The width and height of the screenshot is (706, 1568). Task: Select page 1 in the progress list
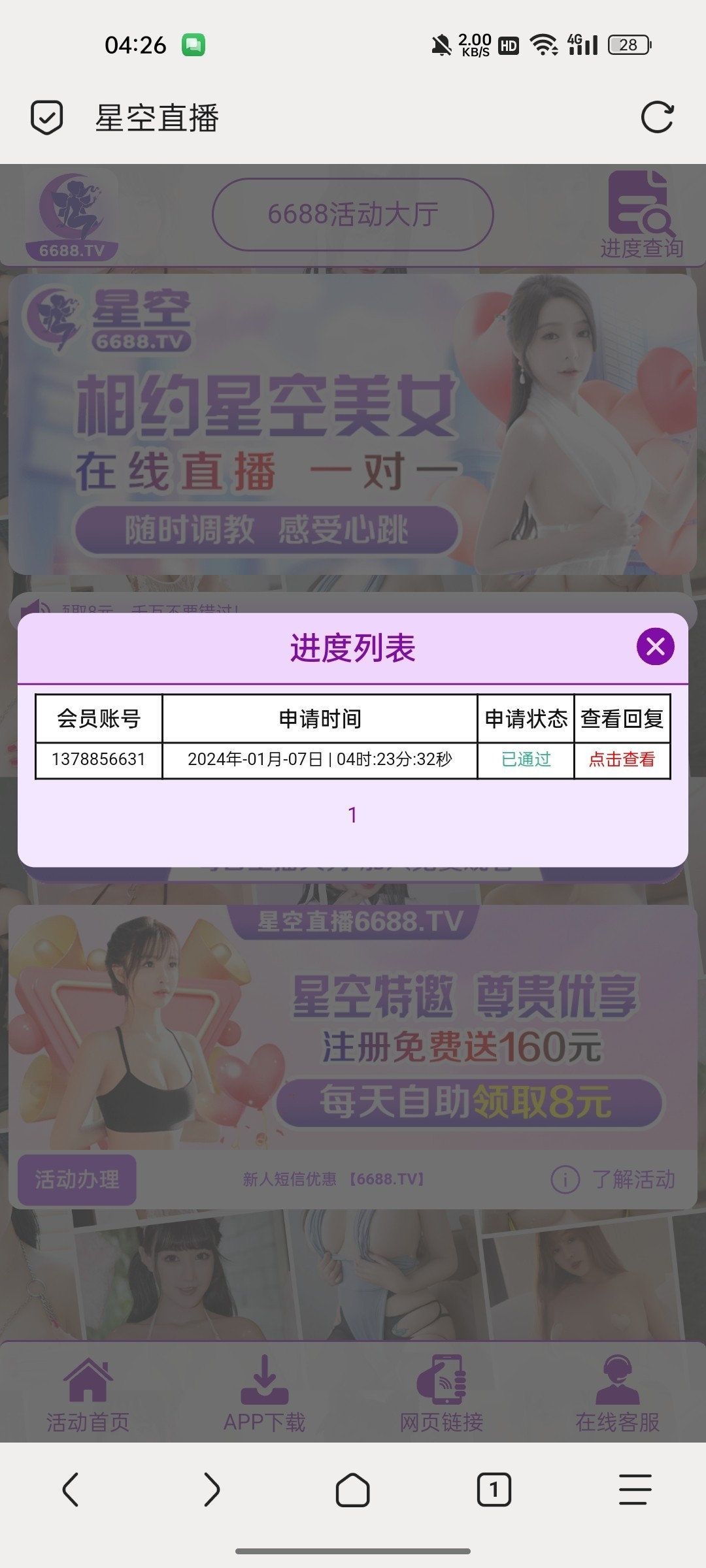[352, 815]
